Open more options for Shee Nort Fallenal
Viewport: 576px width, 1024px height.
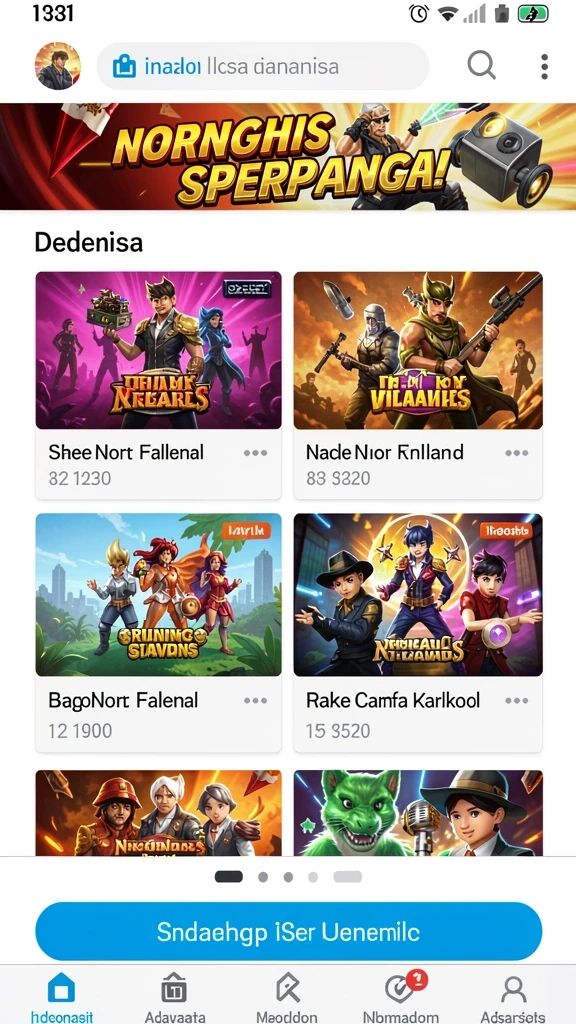coord(255,453)
